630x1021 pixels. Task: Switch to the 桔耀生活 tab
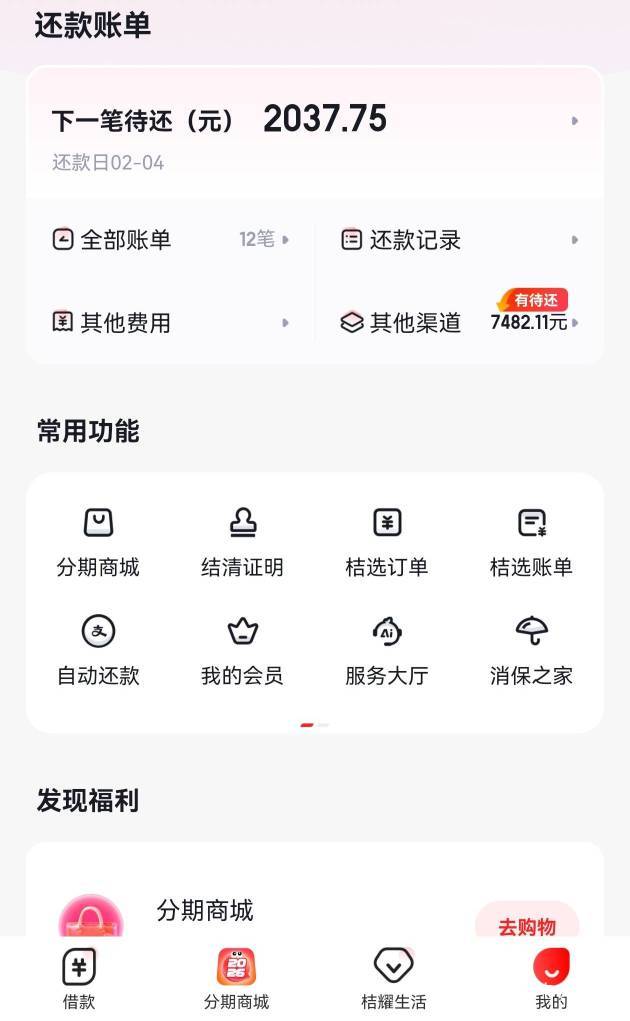(x=394, y=979)
